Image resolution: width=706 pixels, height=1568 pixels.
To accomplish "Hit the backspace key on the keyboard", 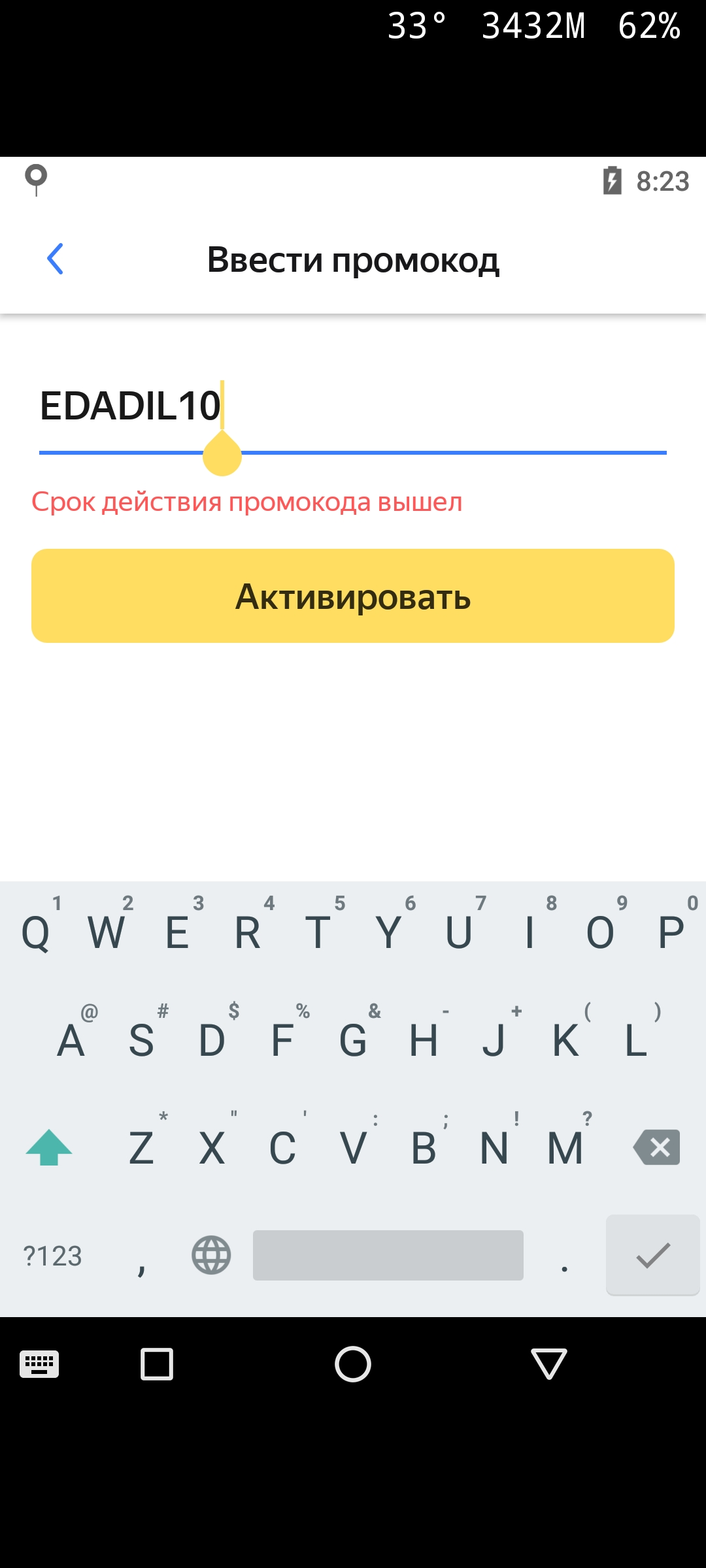I will (656, 1147).
